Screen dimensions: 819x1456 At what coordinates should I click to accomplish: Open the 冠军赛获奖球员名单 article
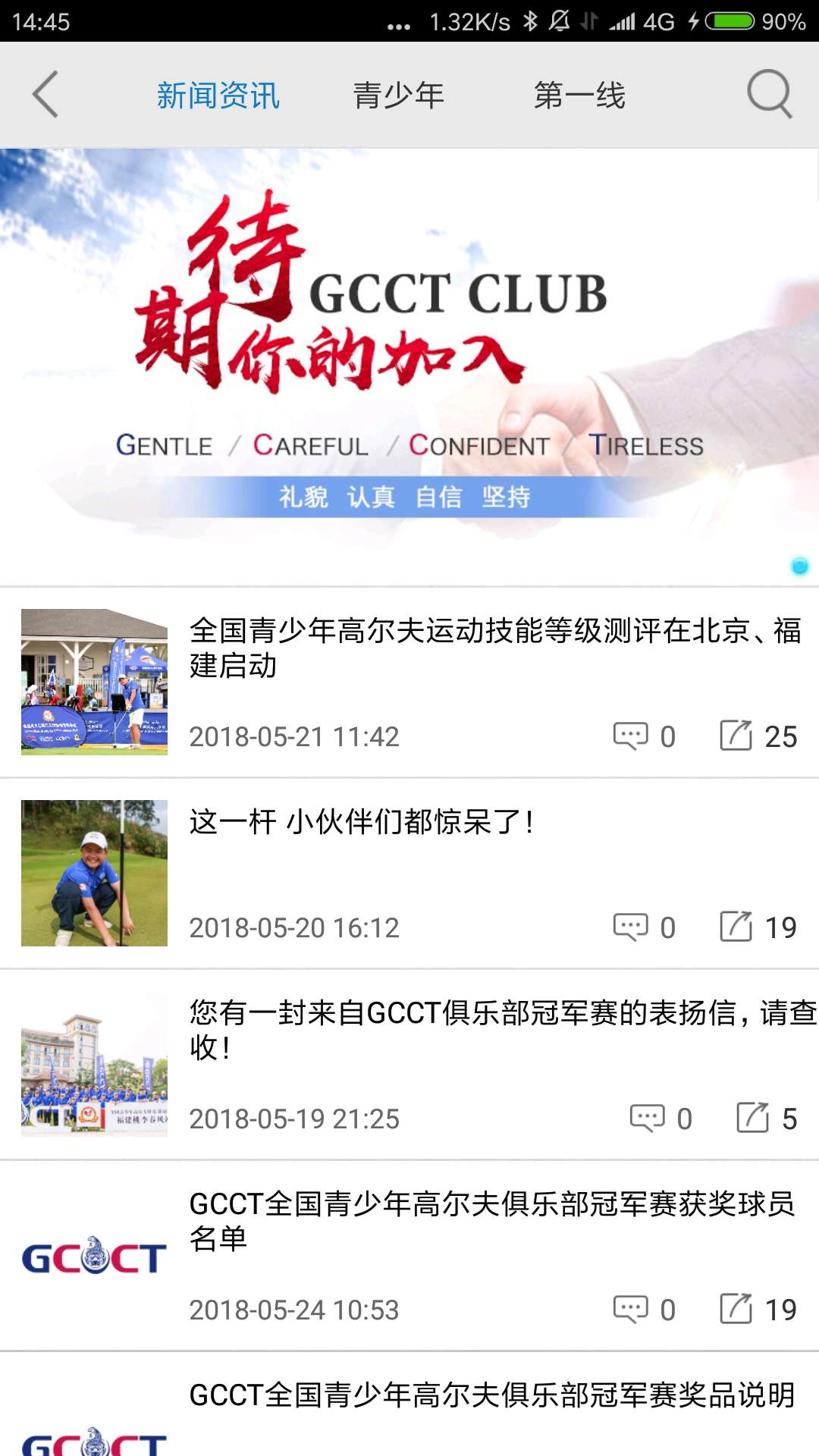491,1221
